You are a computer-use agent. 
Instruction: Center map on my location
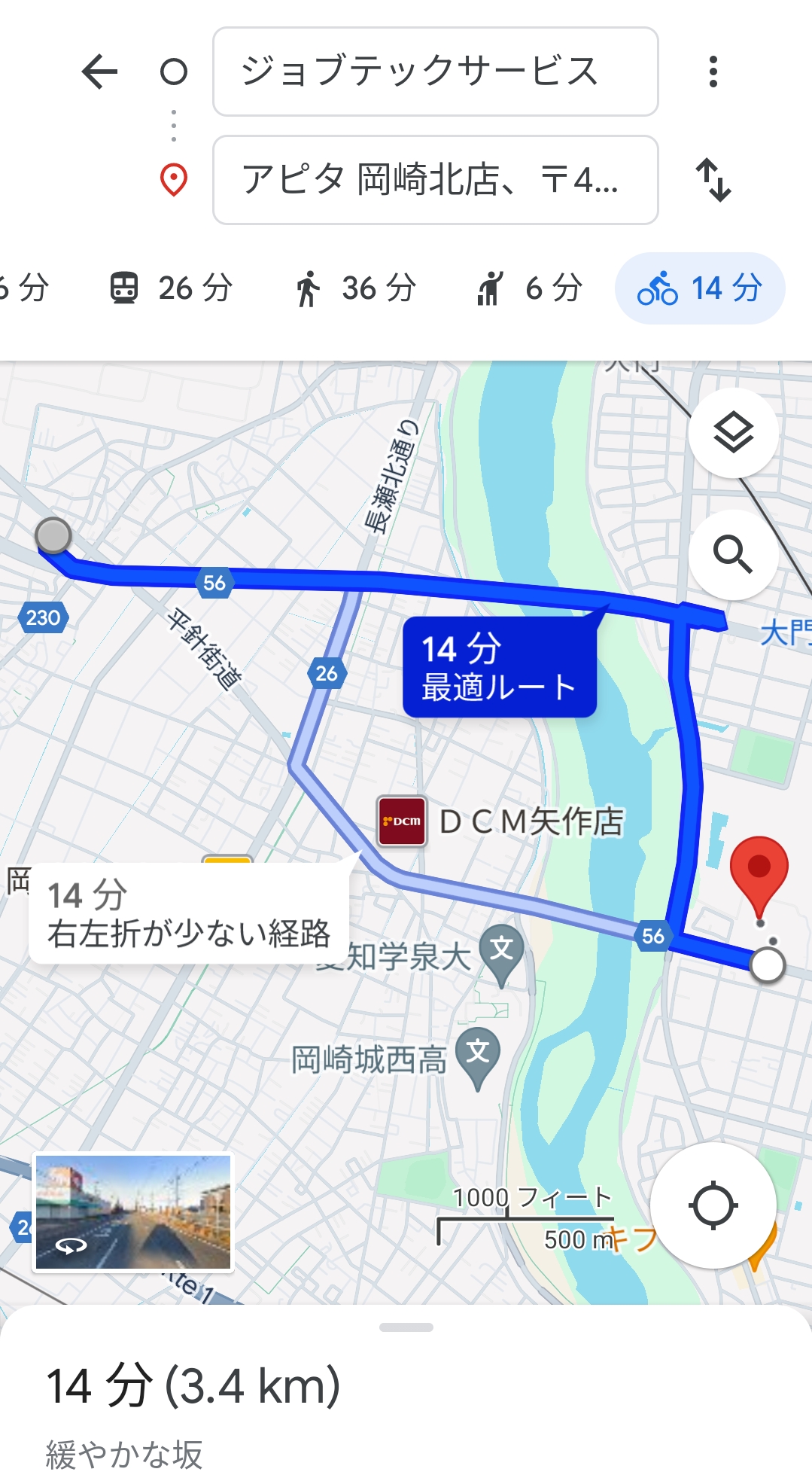pos(713,1205)
